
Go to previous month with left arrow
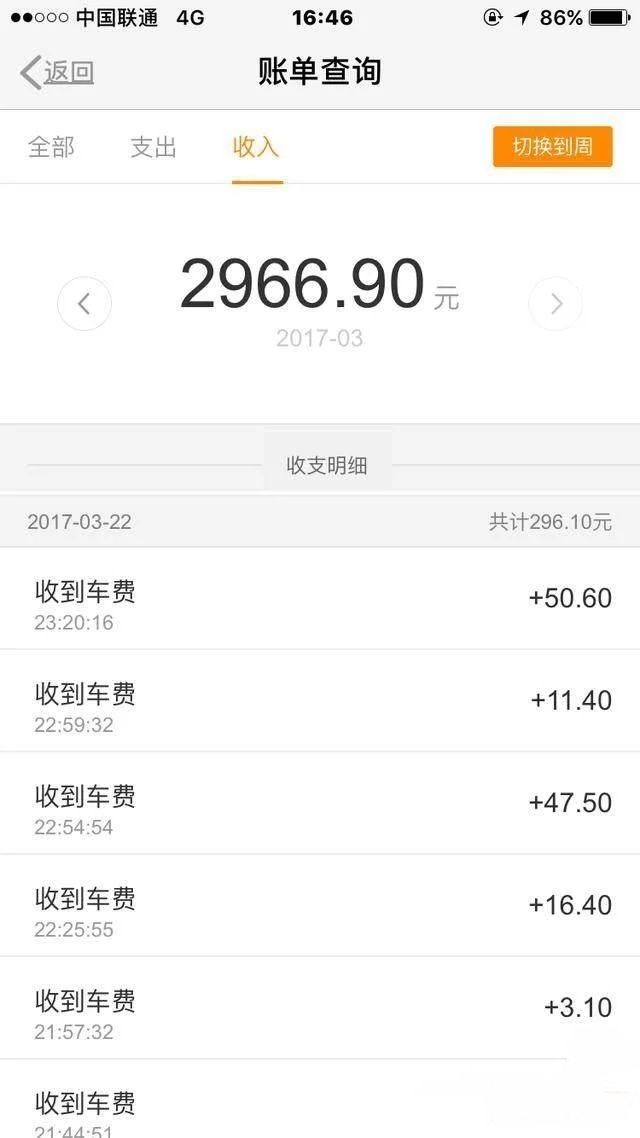click(84, 303)
